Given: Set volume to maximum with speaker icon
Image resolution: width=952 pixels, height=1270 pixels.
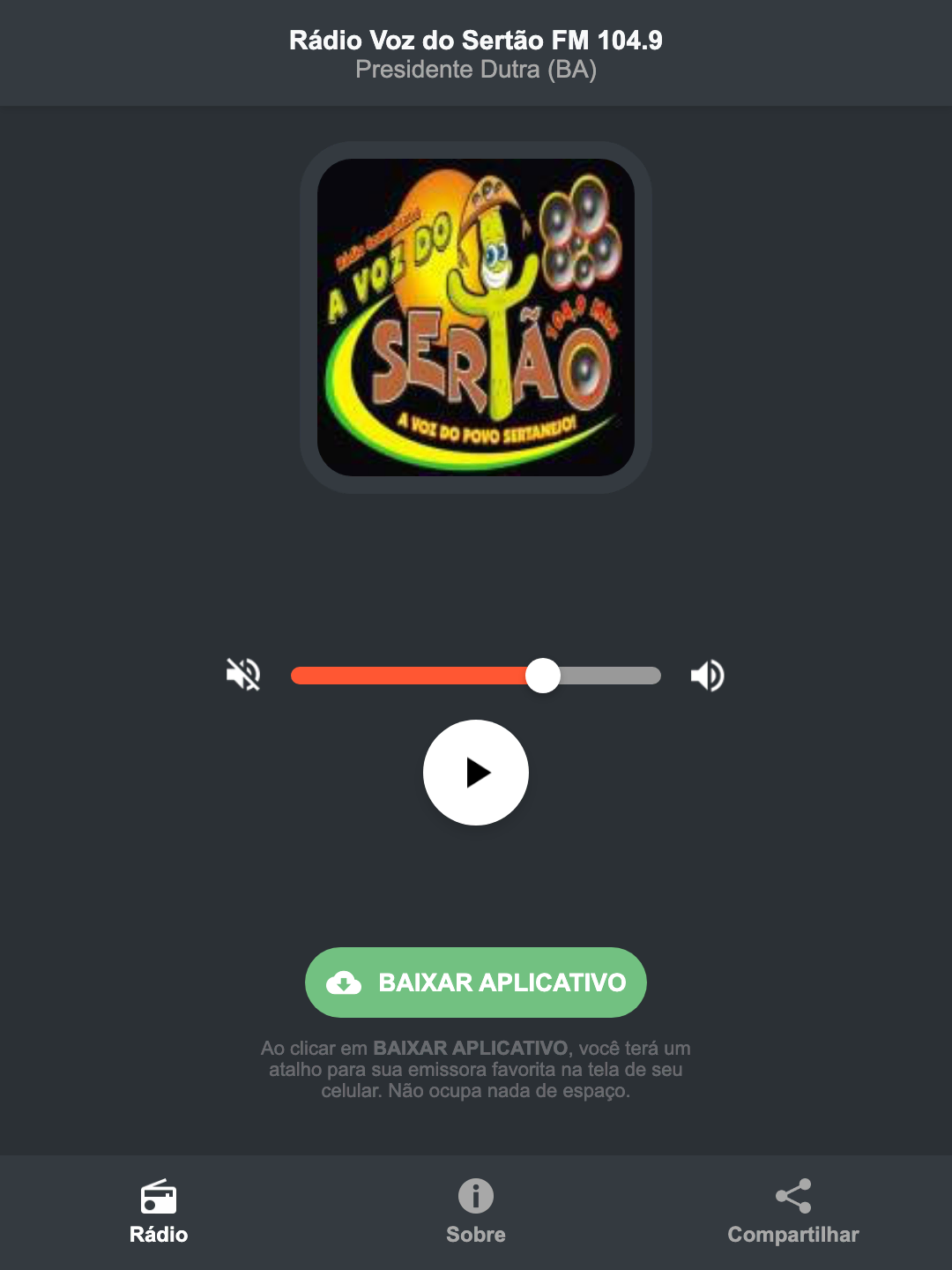Looking at the screenshot, I should (707, 675).
